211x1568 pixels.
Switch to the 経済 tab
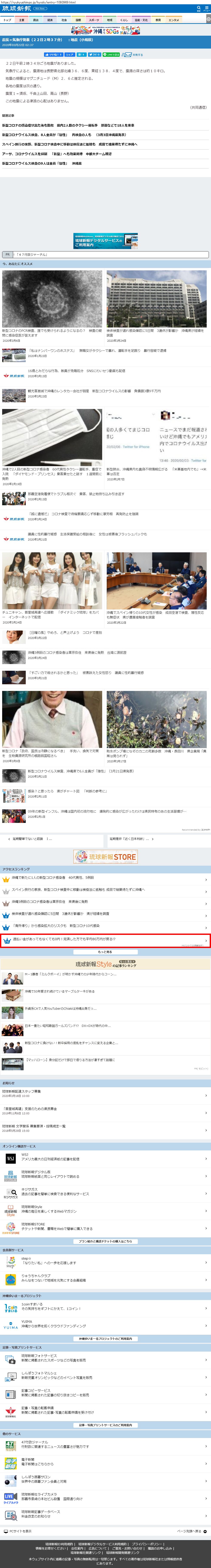50,20
